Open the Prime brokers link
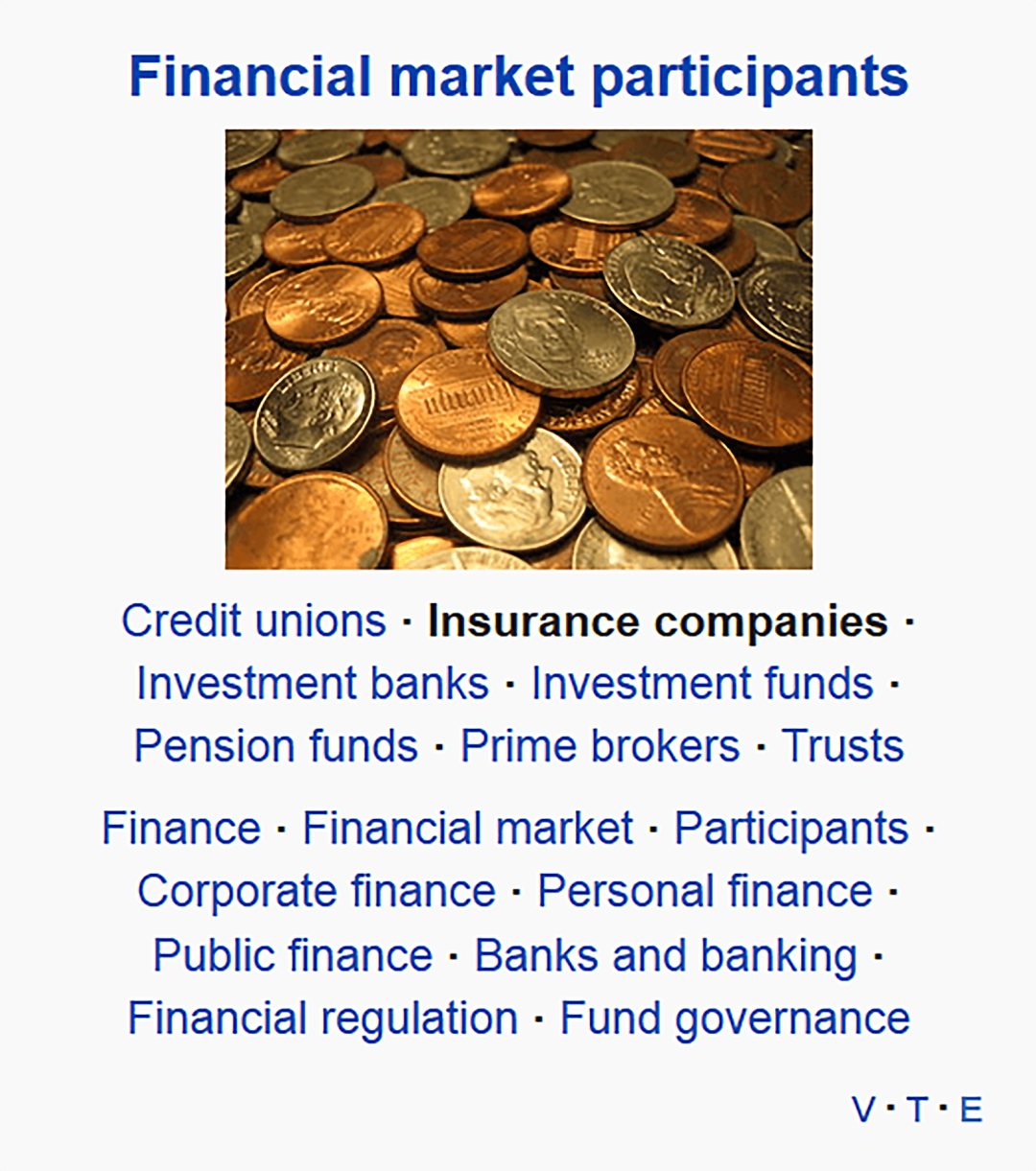This screenshot has height=1171, width=1036. (600, 746)
